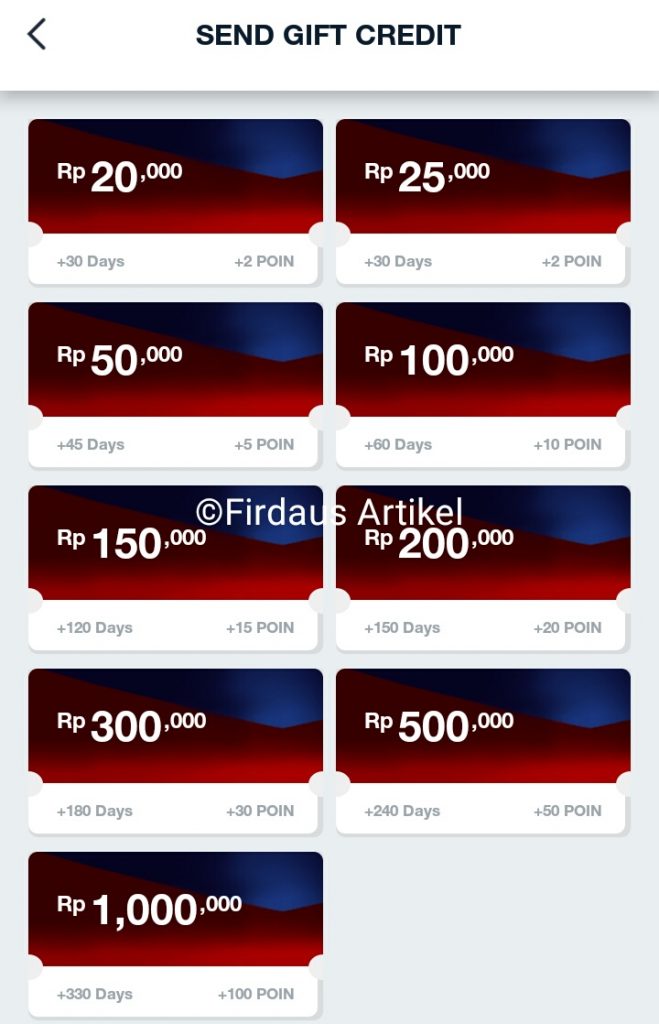Select the Rp 20,000 gift credit card

175,200
